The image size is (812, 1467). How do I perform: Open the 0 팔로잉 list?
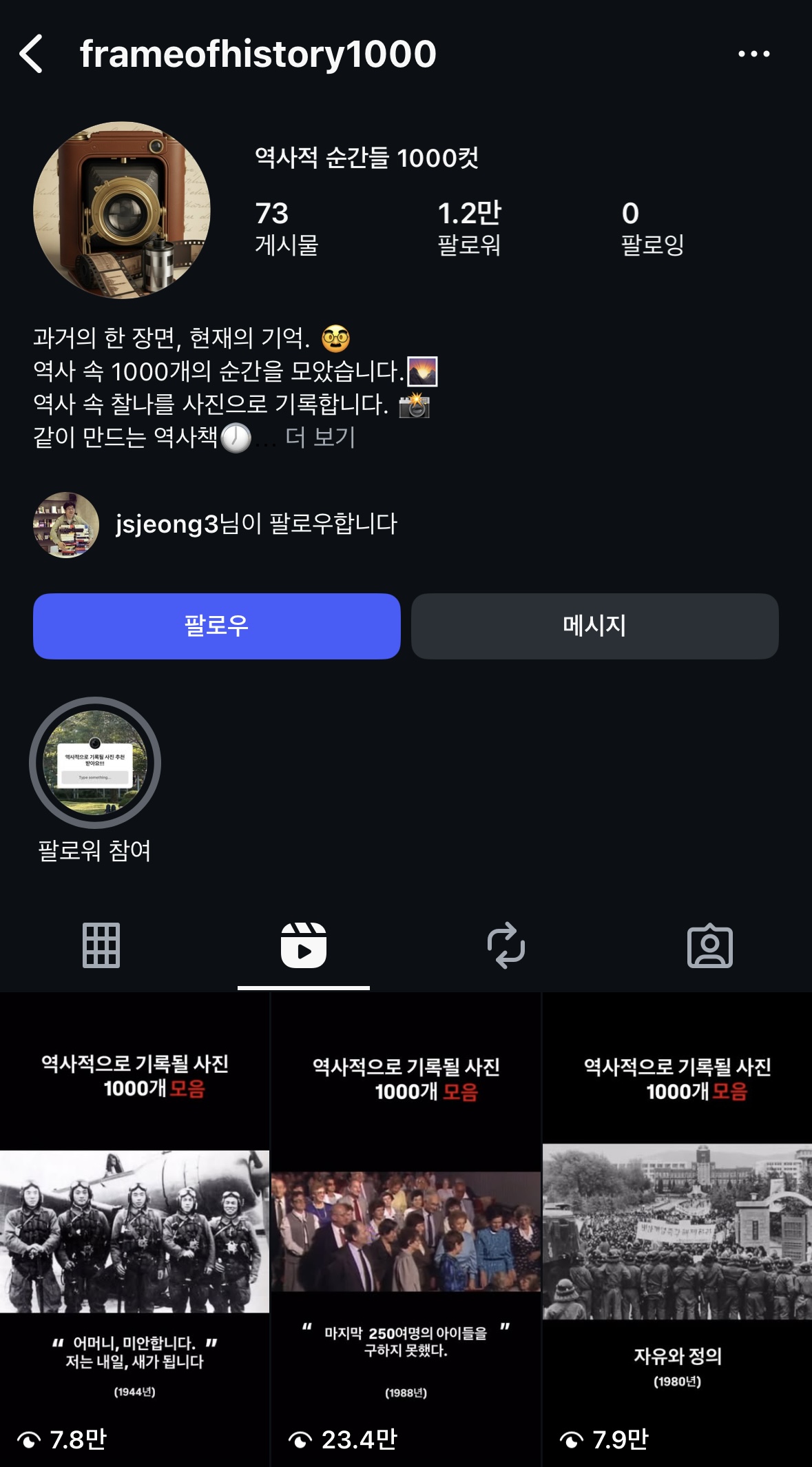652,228
